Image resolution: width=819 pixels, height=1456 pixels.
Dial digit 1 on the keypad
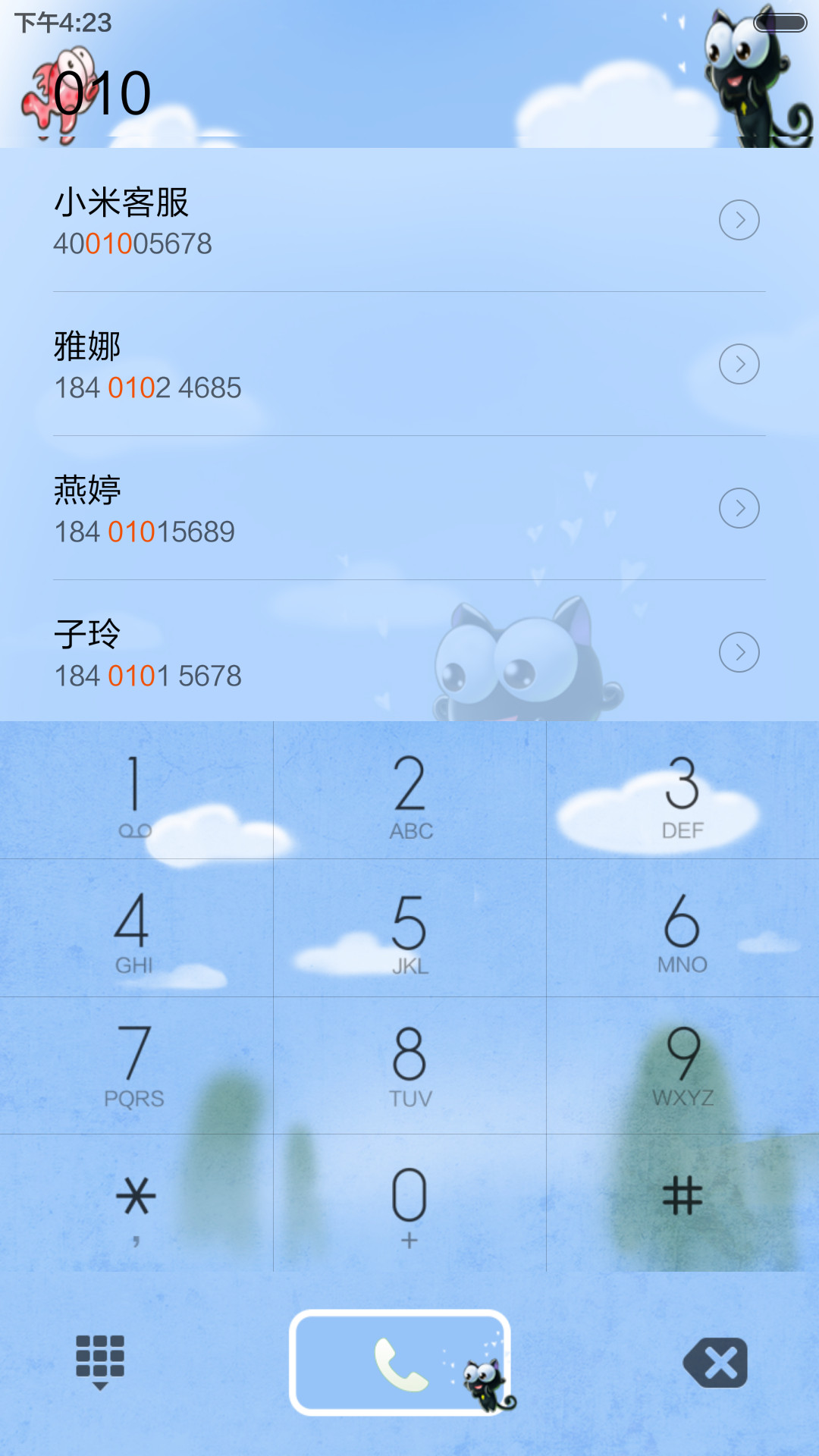pos(136,790)
